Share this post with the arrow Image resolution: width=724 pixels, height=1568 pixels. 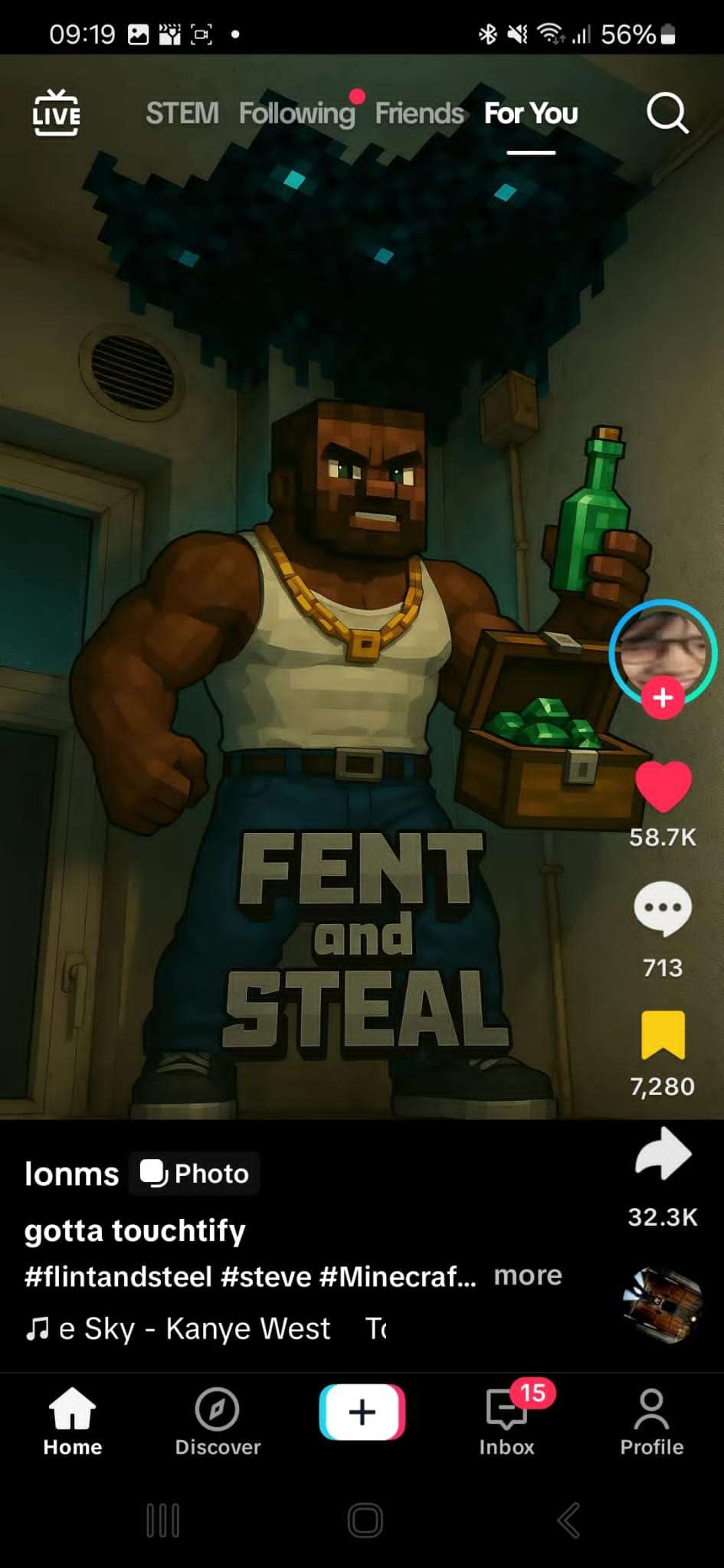[x=663, y=1154]
